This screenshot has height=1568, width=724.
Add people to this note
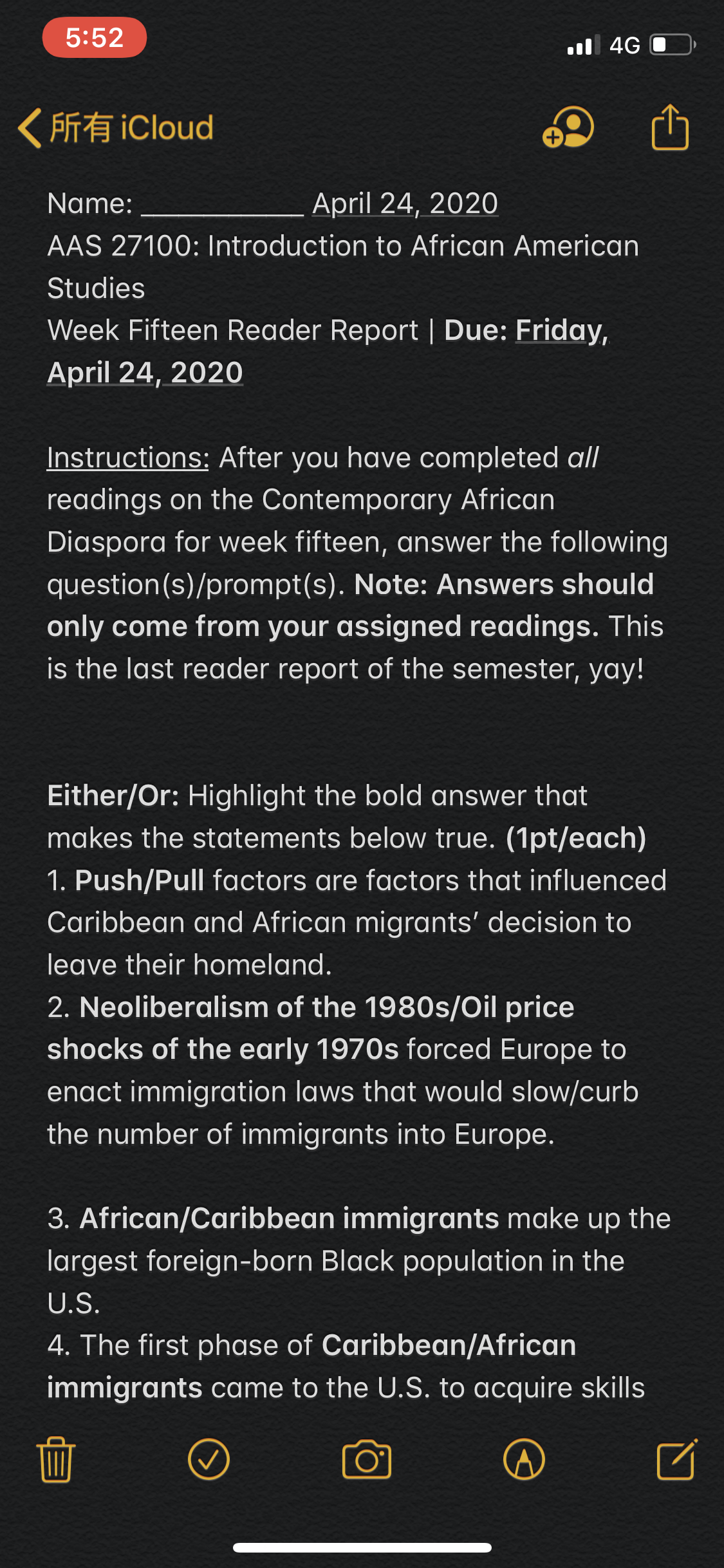[x=568, y=127]
